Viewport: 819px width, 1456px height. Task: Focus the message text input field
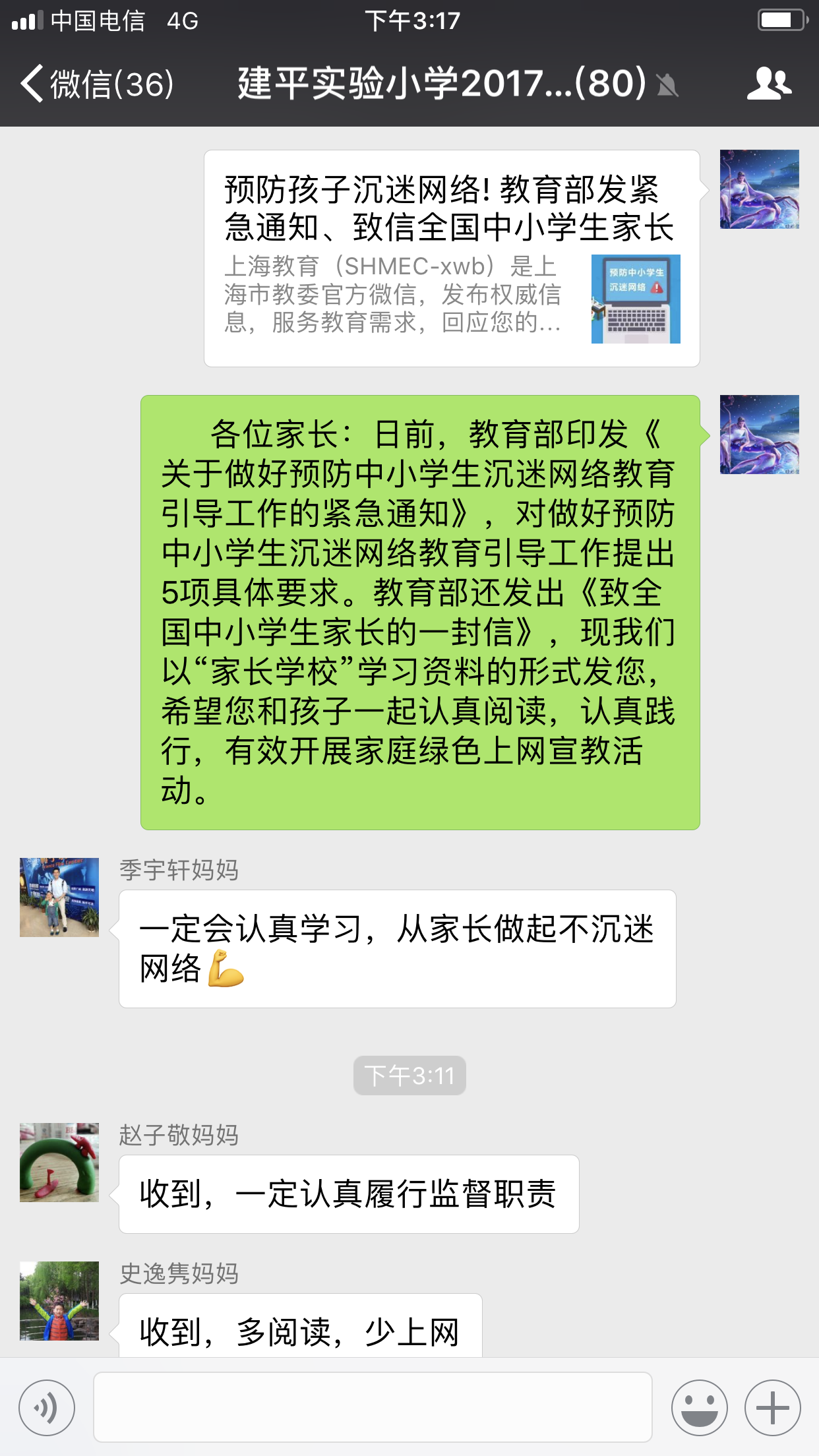point(373,1407)
